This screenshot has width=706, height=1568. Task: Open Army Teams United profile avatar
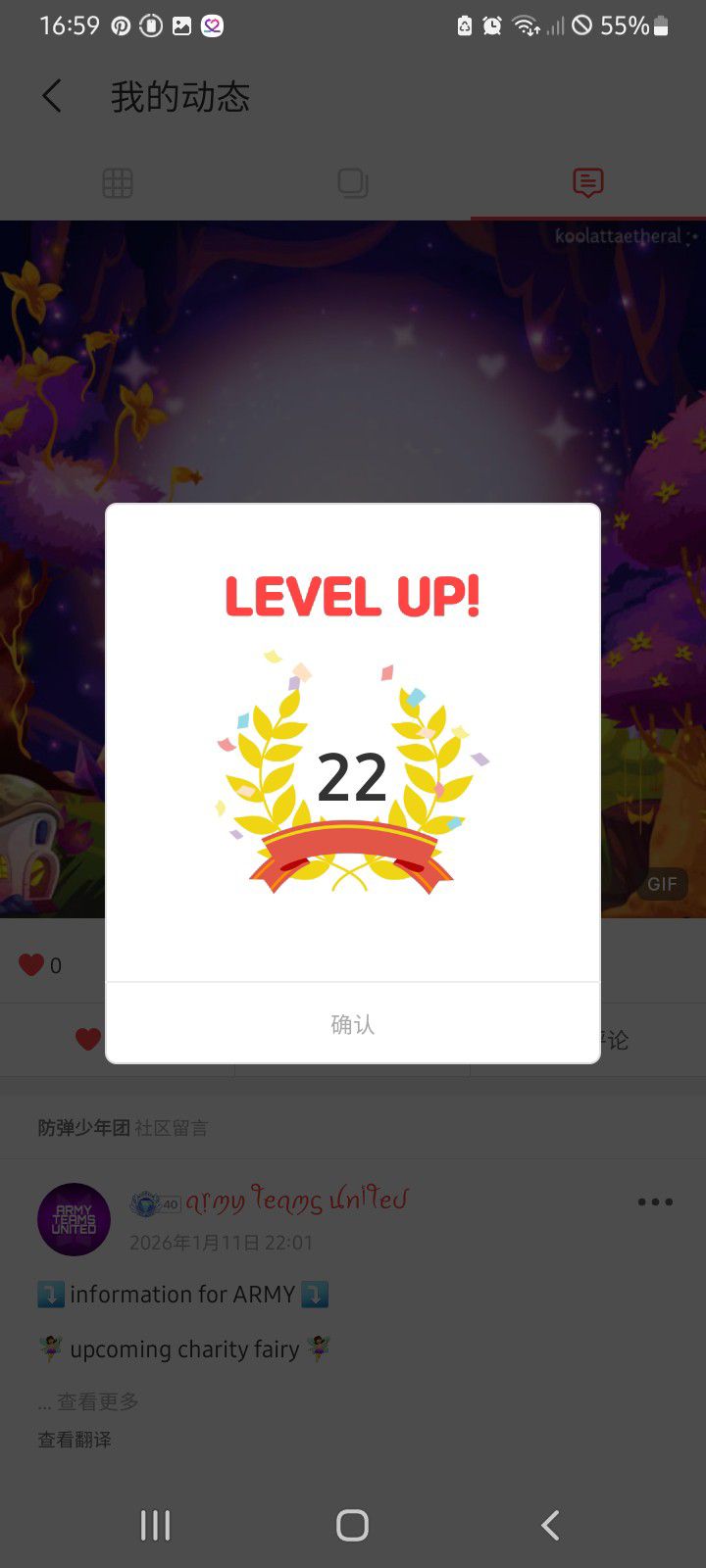pos(74,1219)
